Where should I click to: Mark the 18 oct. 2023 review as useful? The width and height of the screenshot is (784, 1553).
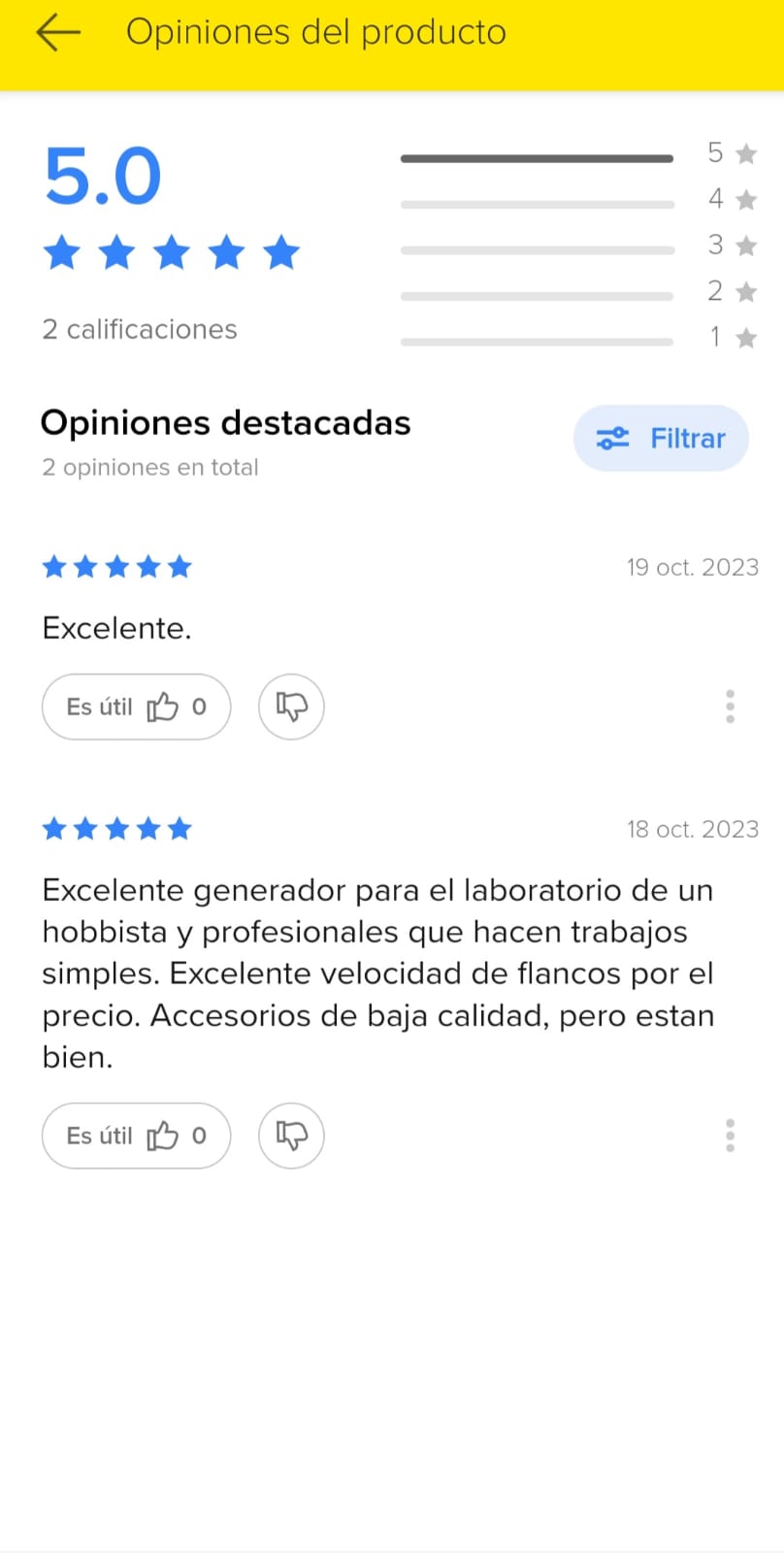click(x=136, y=1136)
